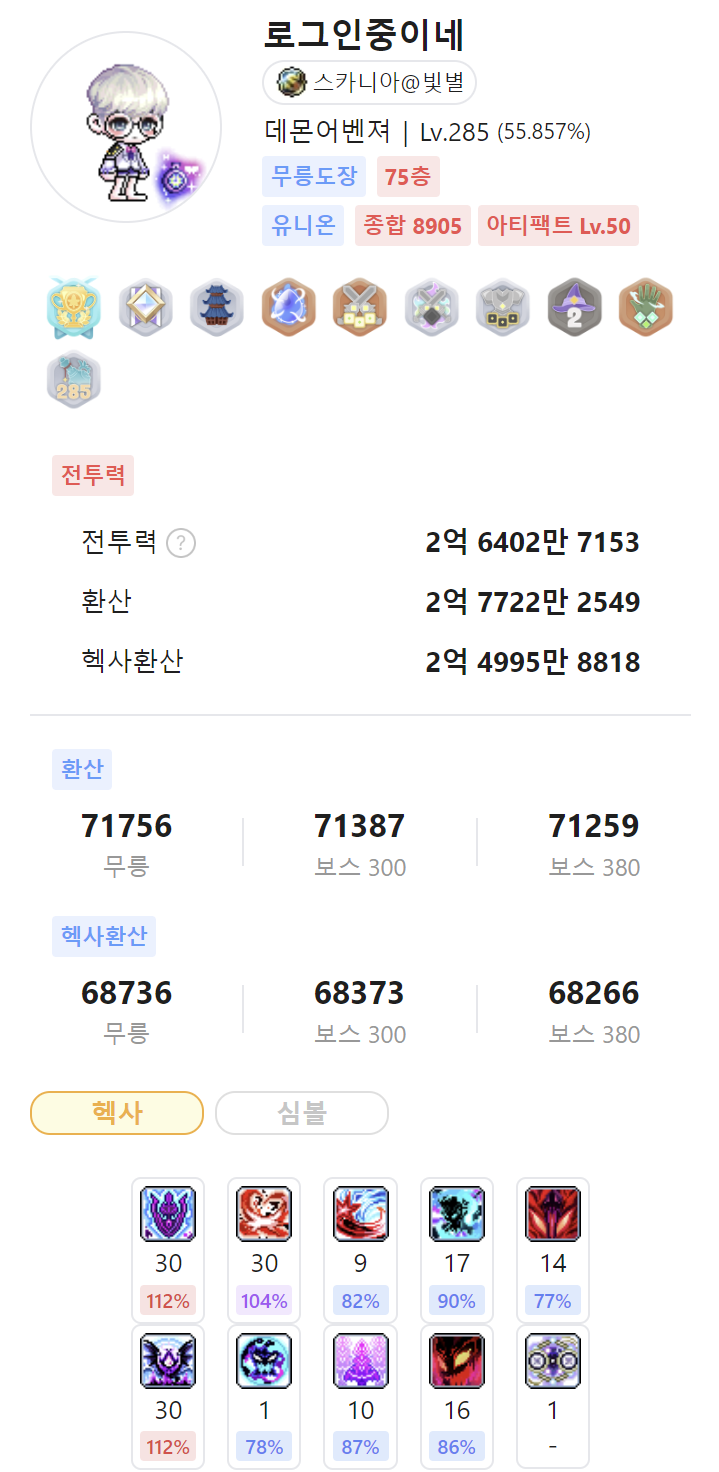Screen dimensions: 719x1472
Task: Open the help icon next to 전투력
Action: tap(181, 543)
